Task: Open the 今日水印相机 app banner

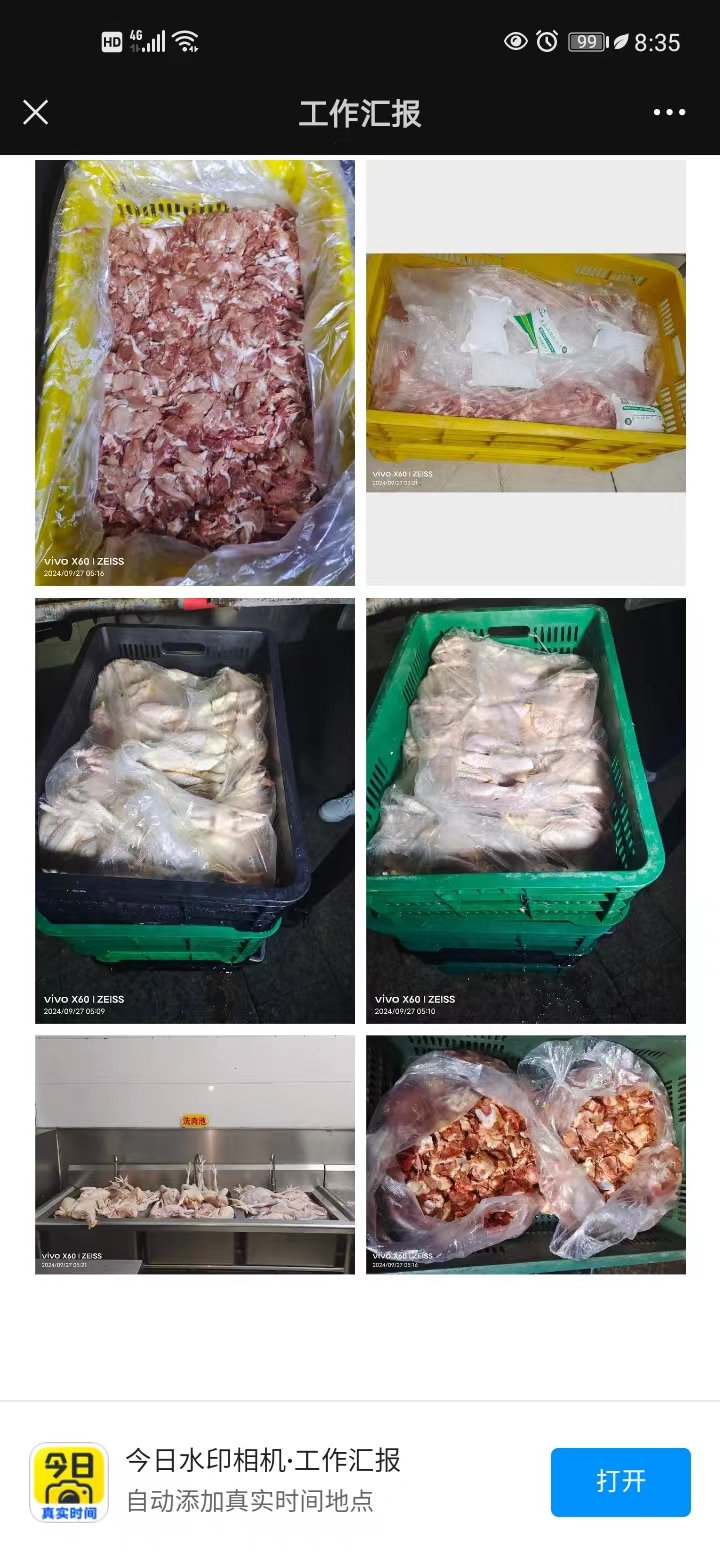Action: point(263,1480)
